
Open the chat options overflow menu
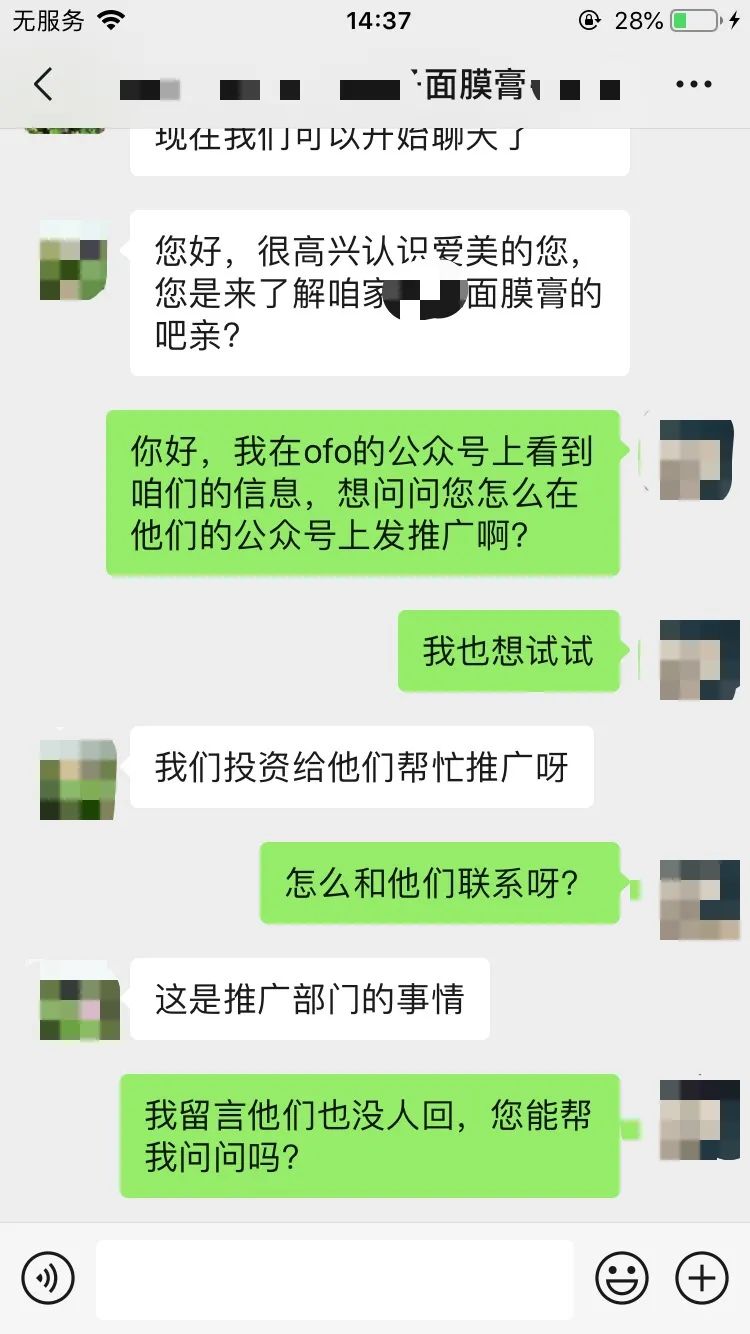[693, 85]
